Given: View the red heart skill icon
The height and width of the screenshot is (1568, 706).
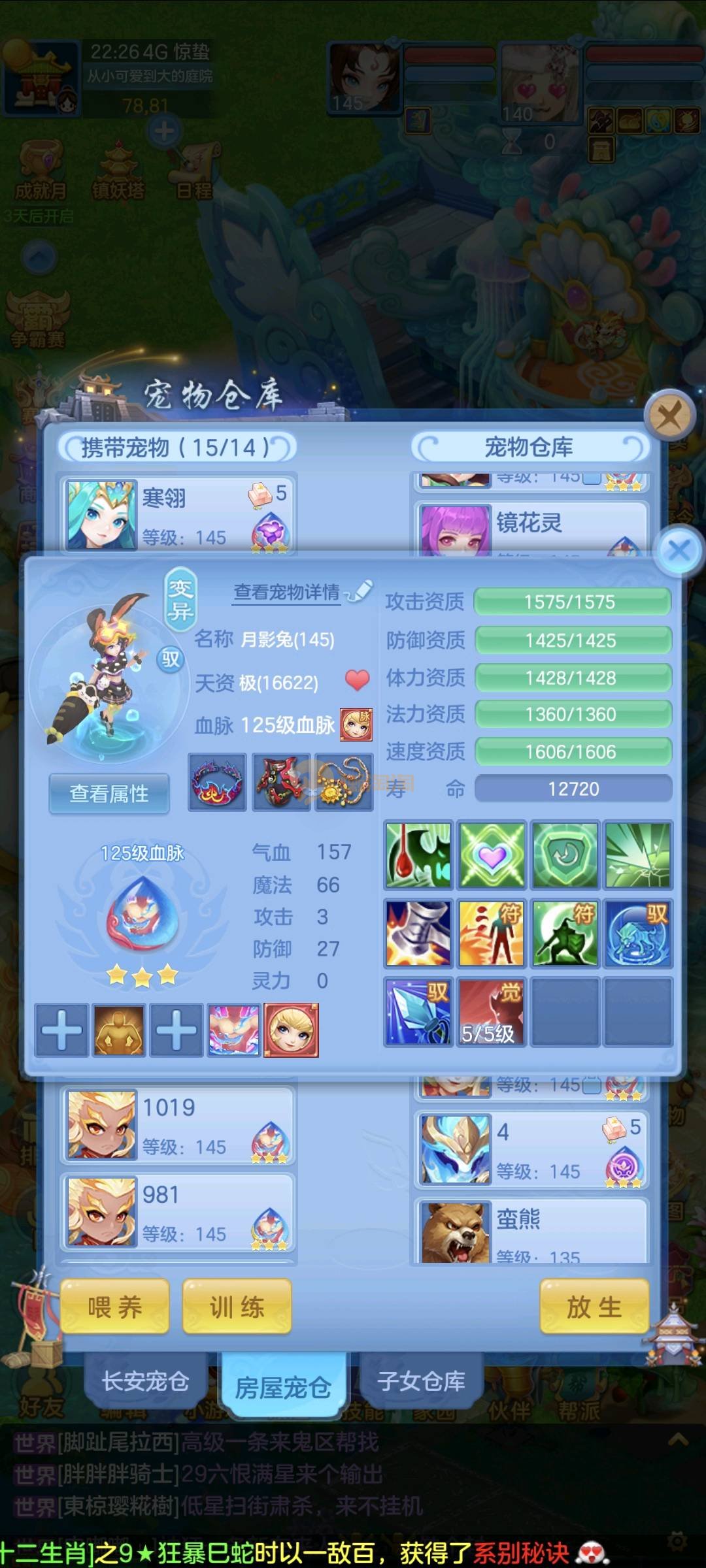Looking at the screenshot, I should pyautogui.click(x=492, y=855).
